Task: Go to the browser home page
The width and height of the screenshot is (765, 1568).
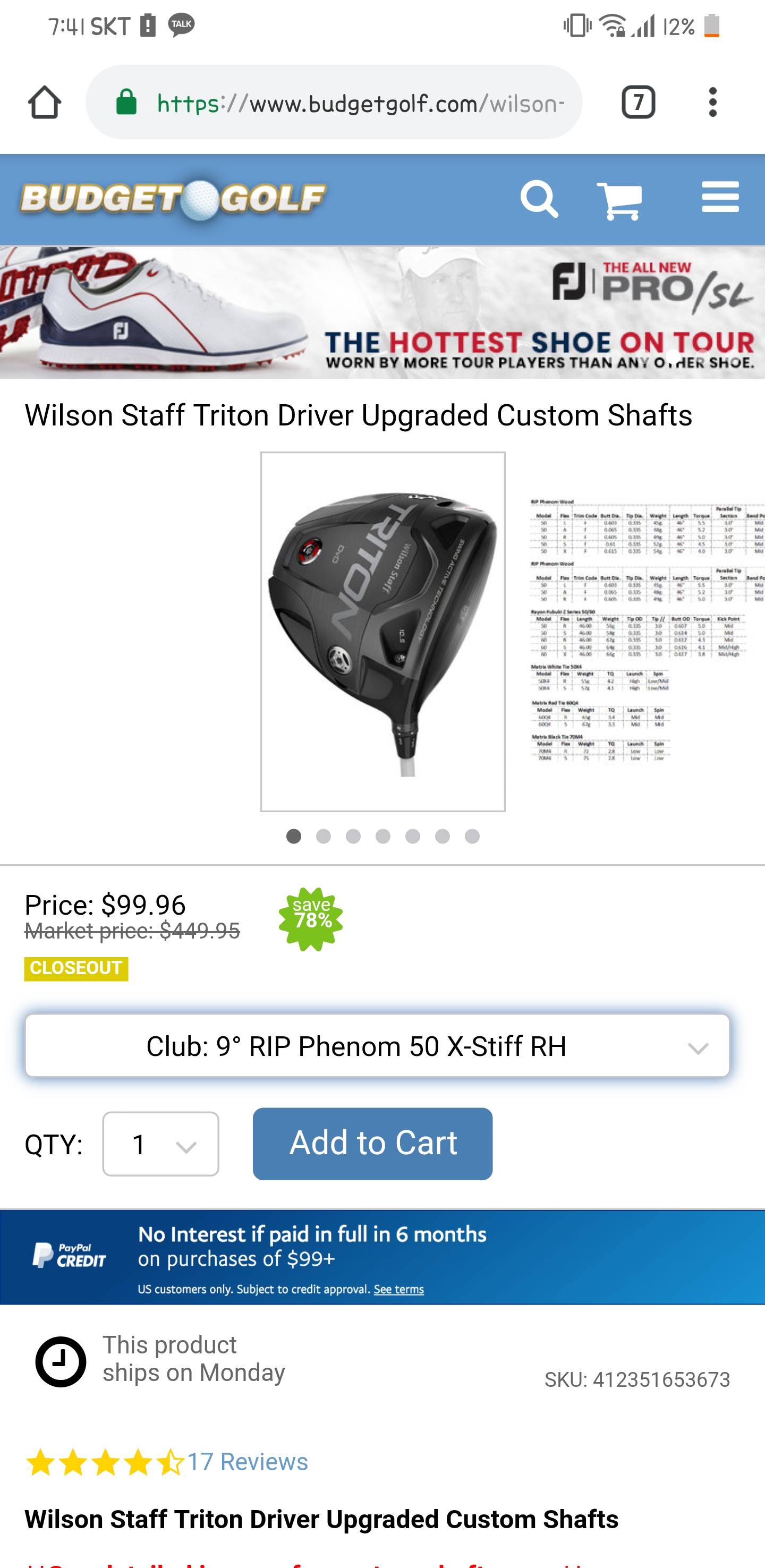Action: [45, 103]
